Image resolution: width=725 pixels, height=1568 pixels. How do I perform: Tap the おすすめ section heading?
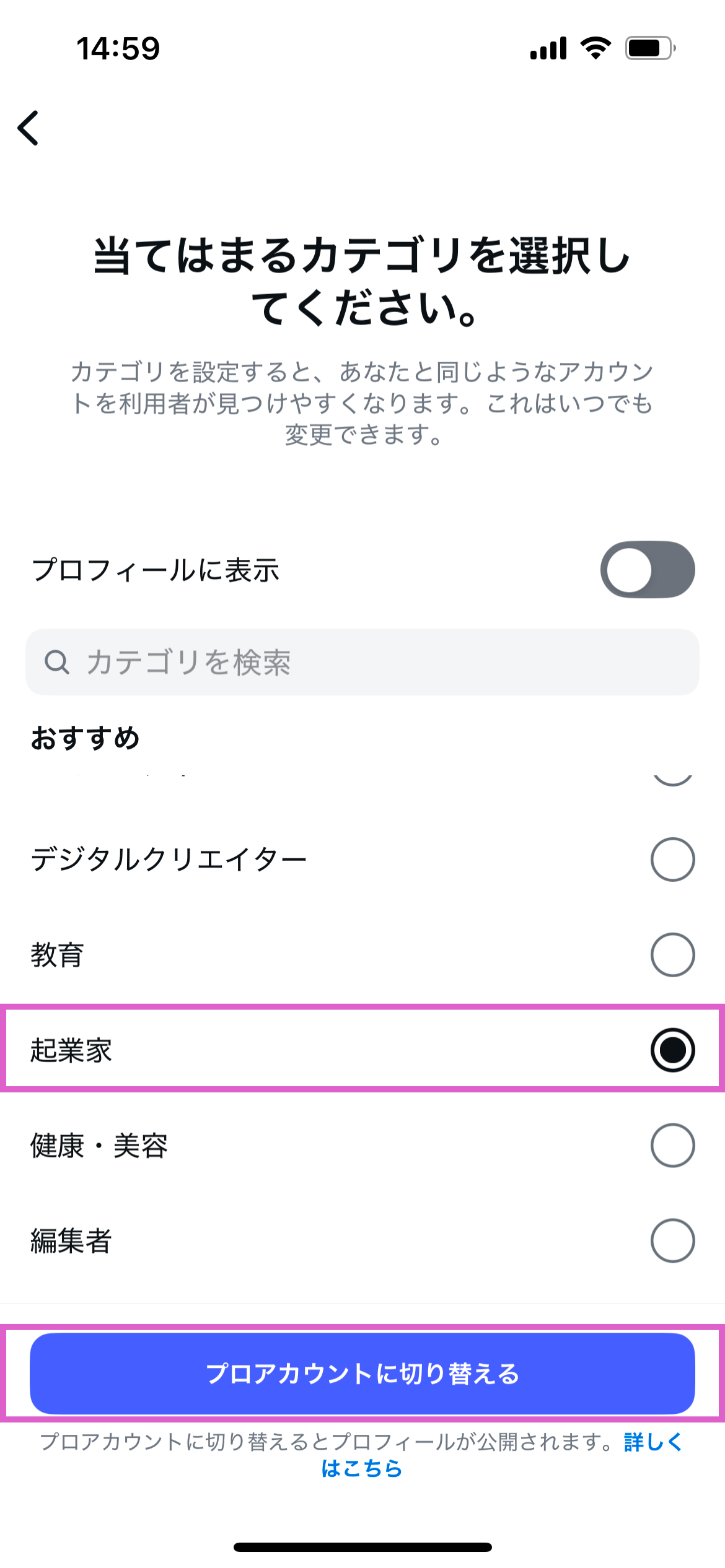click(x=85, y=738)
